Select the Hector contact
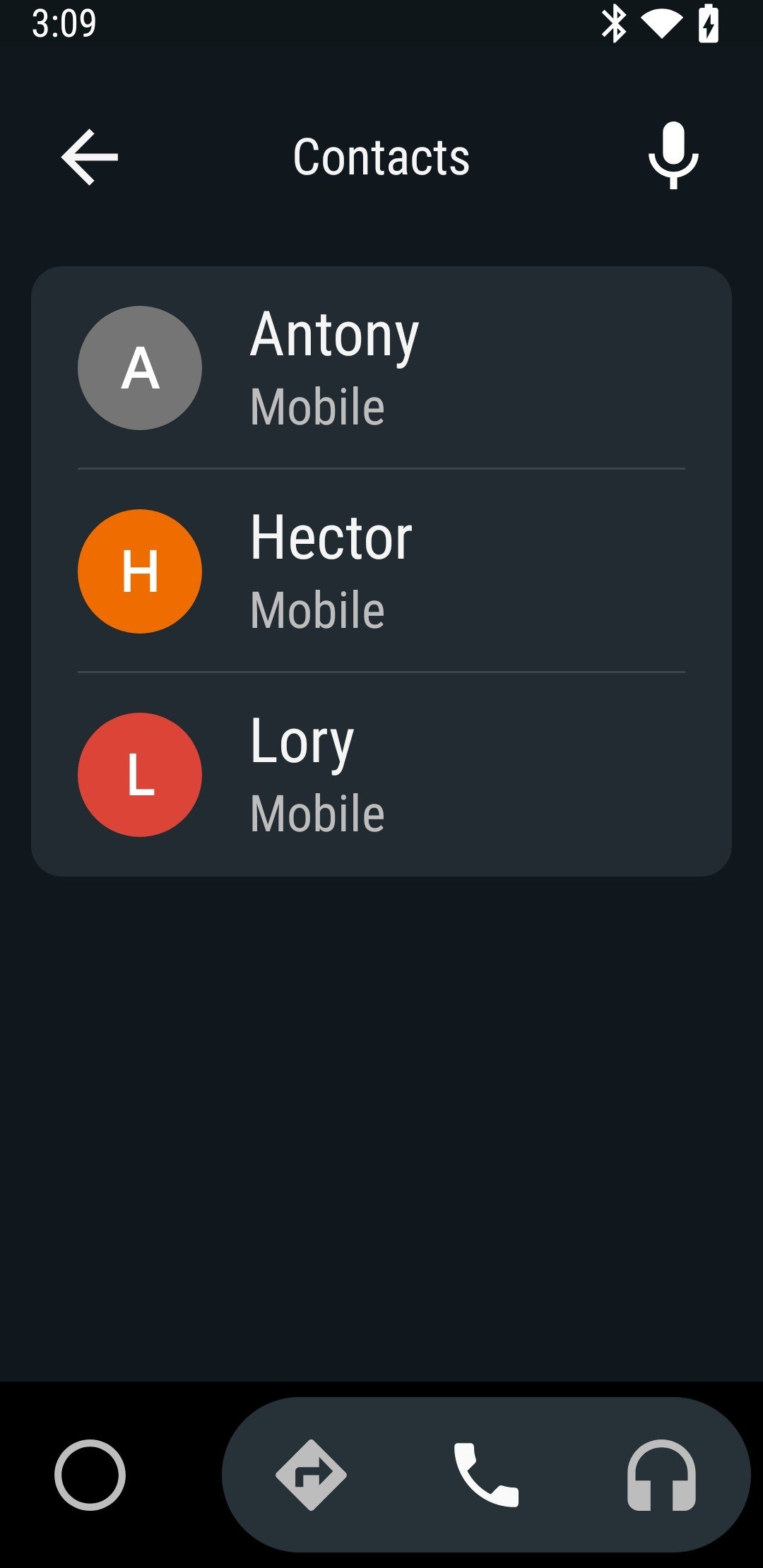The width and height of the screenshot is (763, 1568). click(381, 571)
